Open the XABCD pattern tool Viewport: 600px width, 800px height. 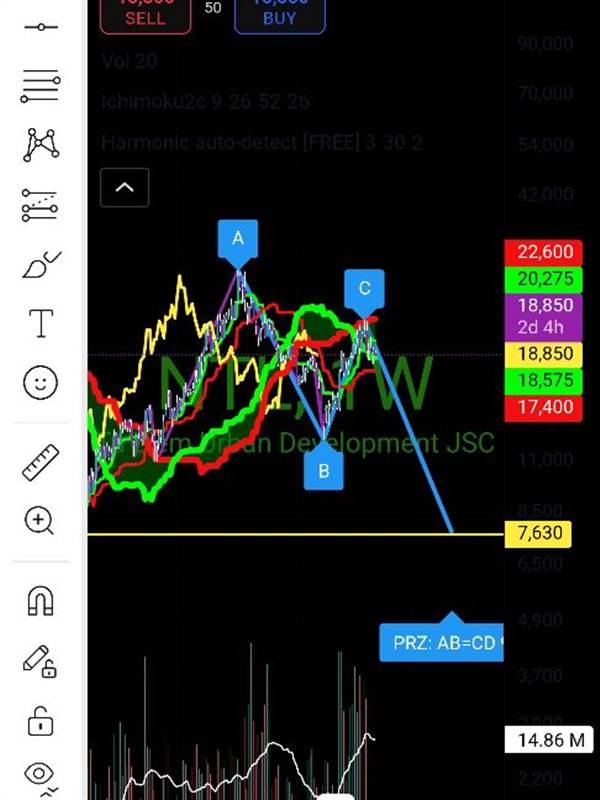click(x=40, y=145)
